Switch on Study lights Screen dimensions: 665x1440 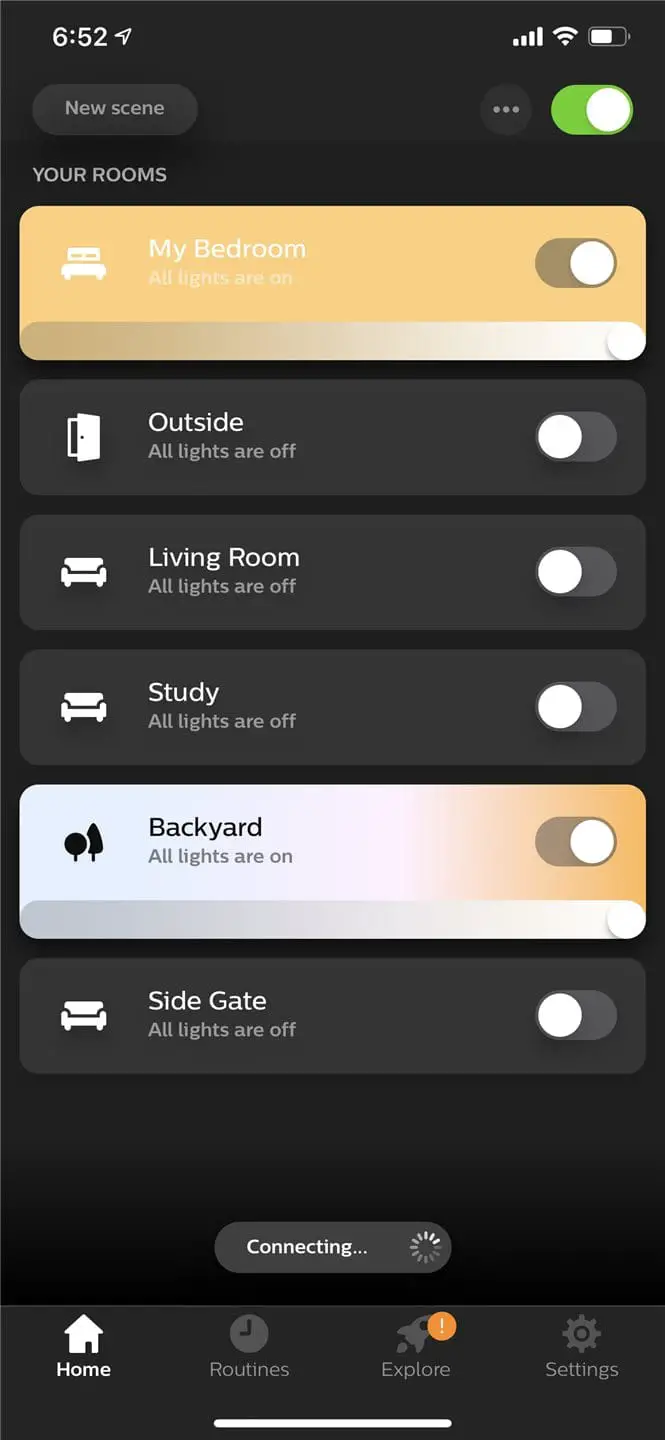coord(576,707)
